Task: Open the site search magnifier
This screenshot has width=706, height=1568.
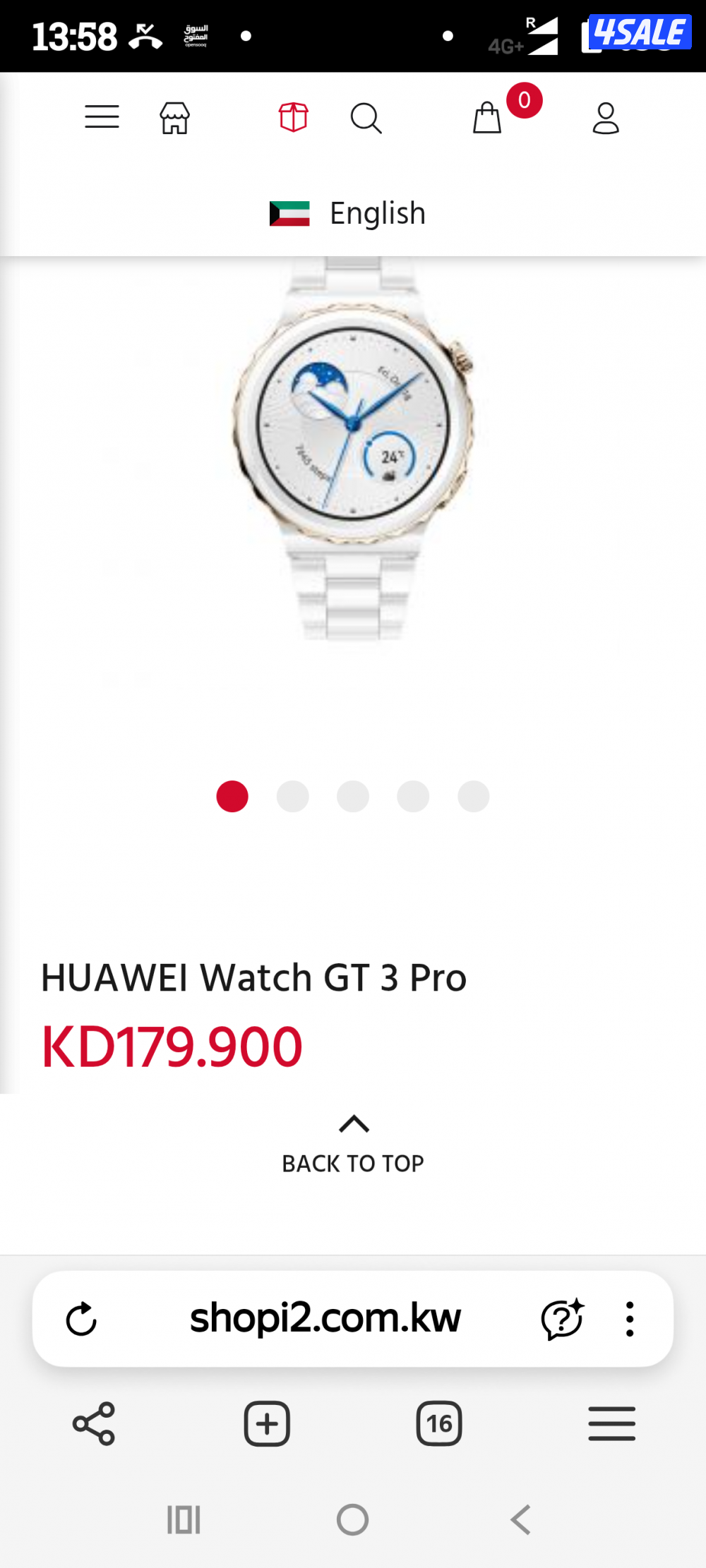Action: tap(366, 118)
